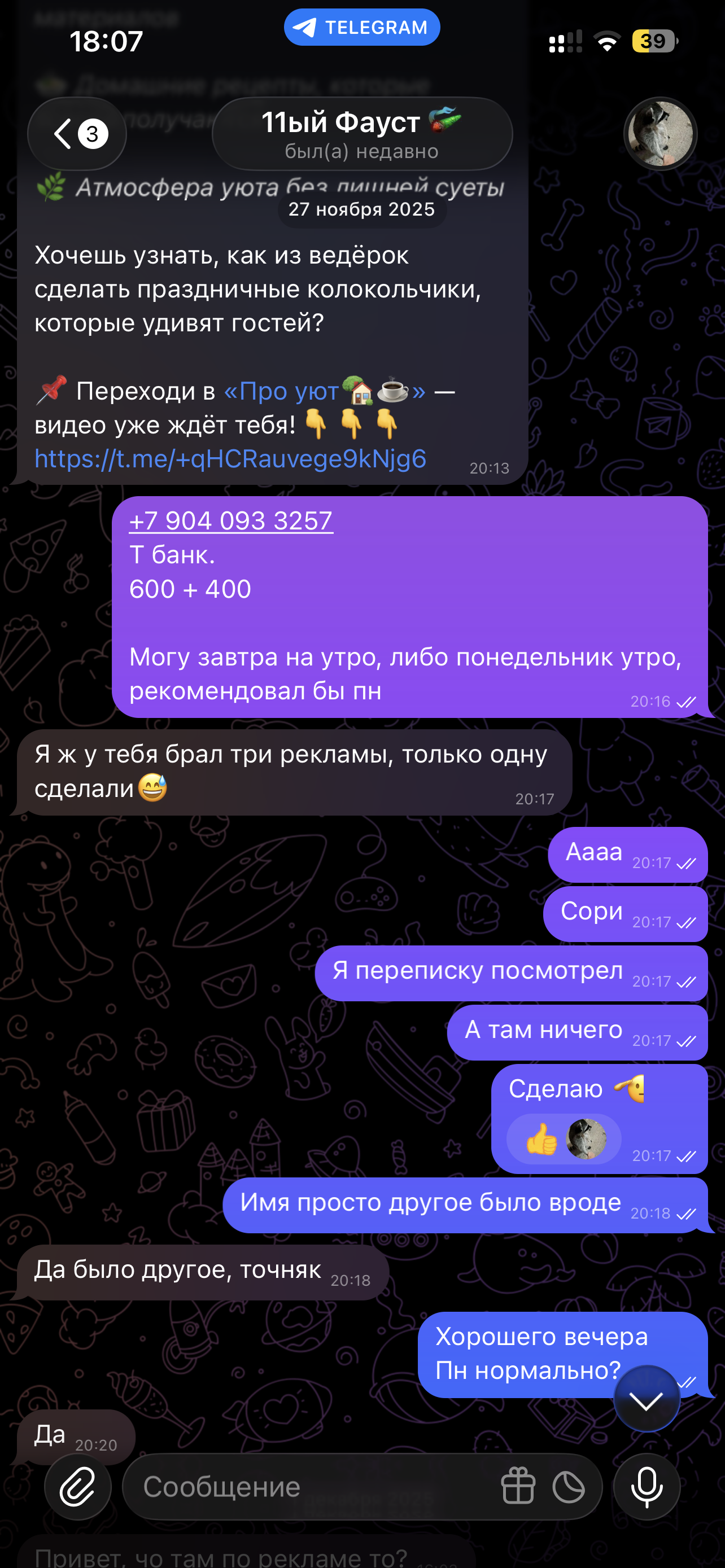Screen dimensions: 725x1568
Task: Open the «Про уют» channel link
Action: pyautogui.click(x=325, y=391)
